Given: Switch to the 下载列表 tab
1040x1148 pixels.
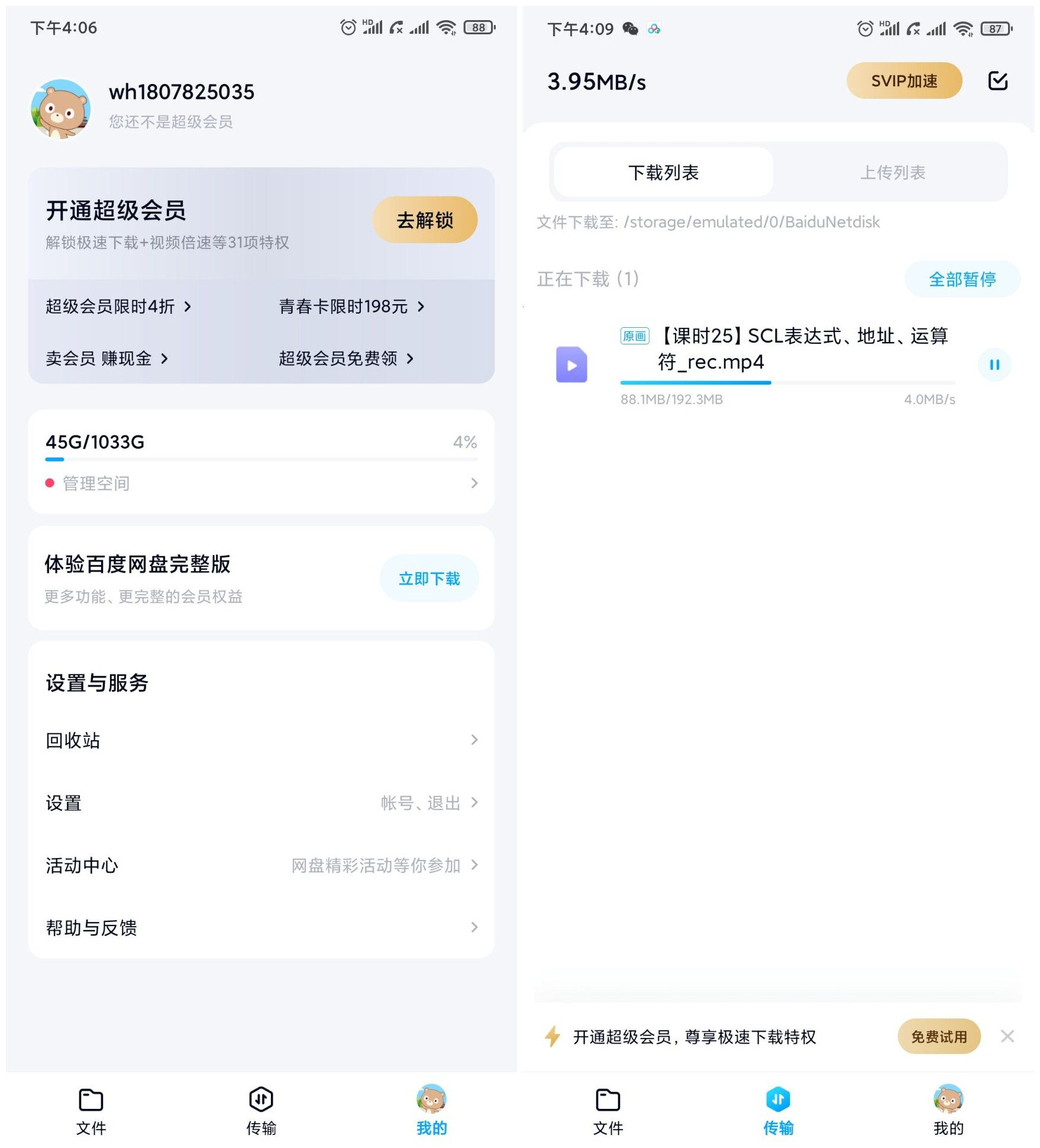Looking at the screenshot, I should click(x=663, y=172).
